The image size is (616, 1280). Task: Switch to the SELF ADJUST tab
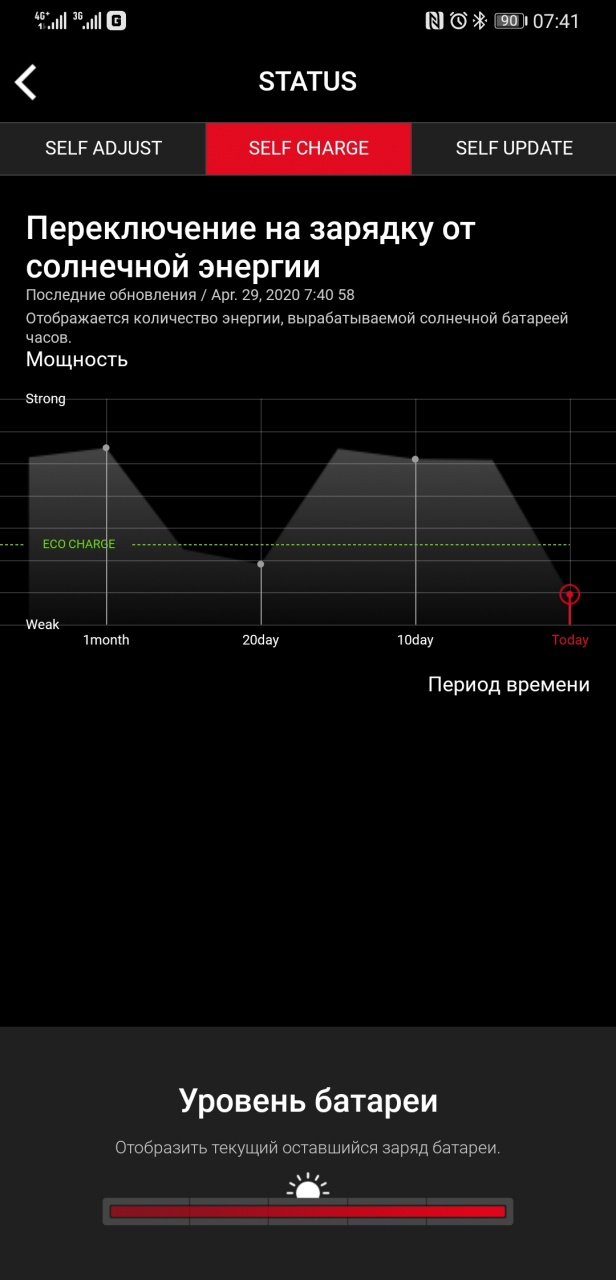[103, 148]
